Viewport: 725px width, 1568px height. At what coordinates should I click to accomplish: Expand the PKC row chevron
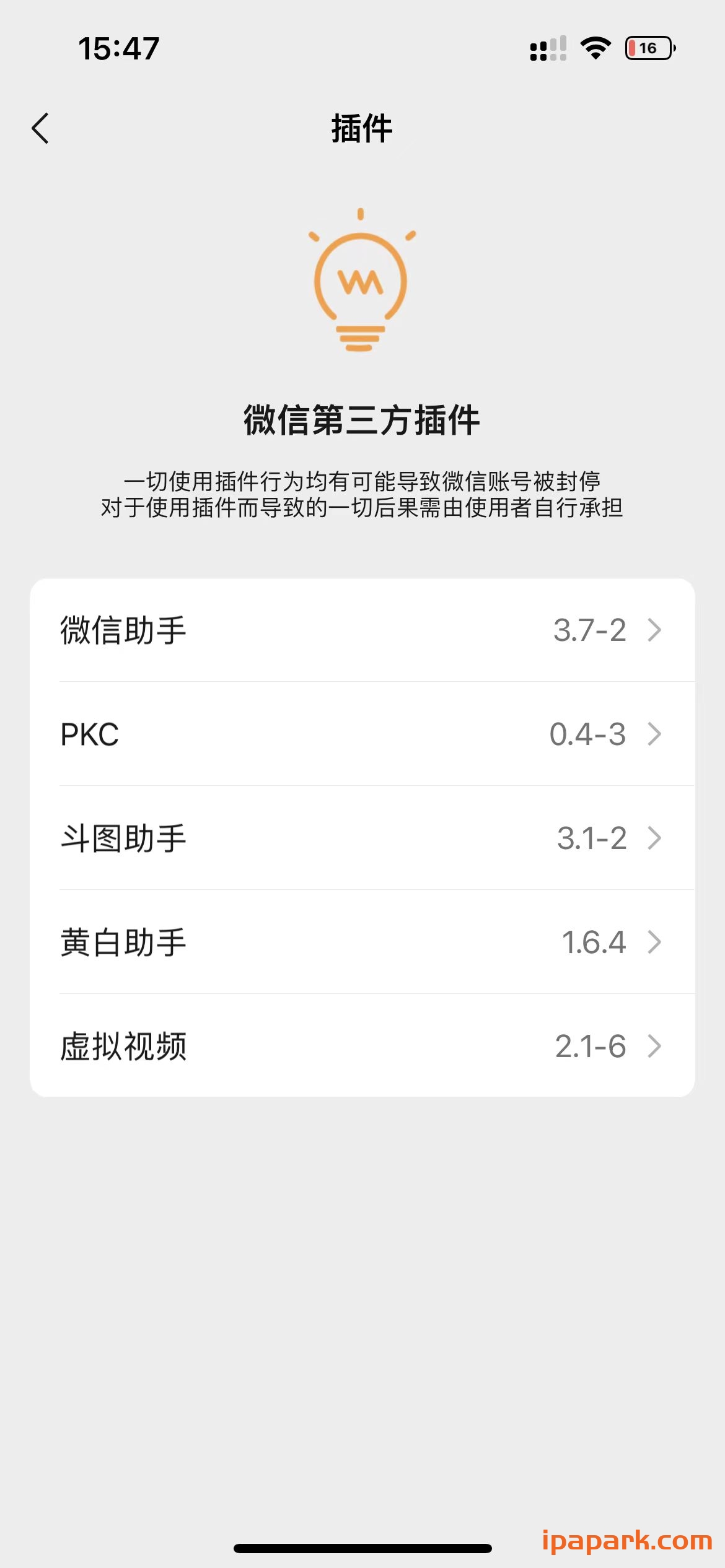coord(654,734)
